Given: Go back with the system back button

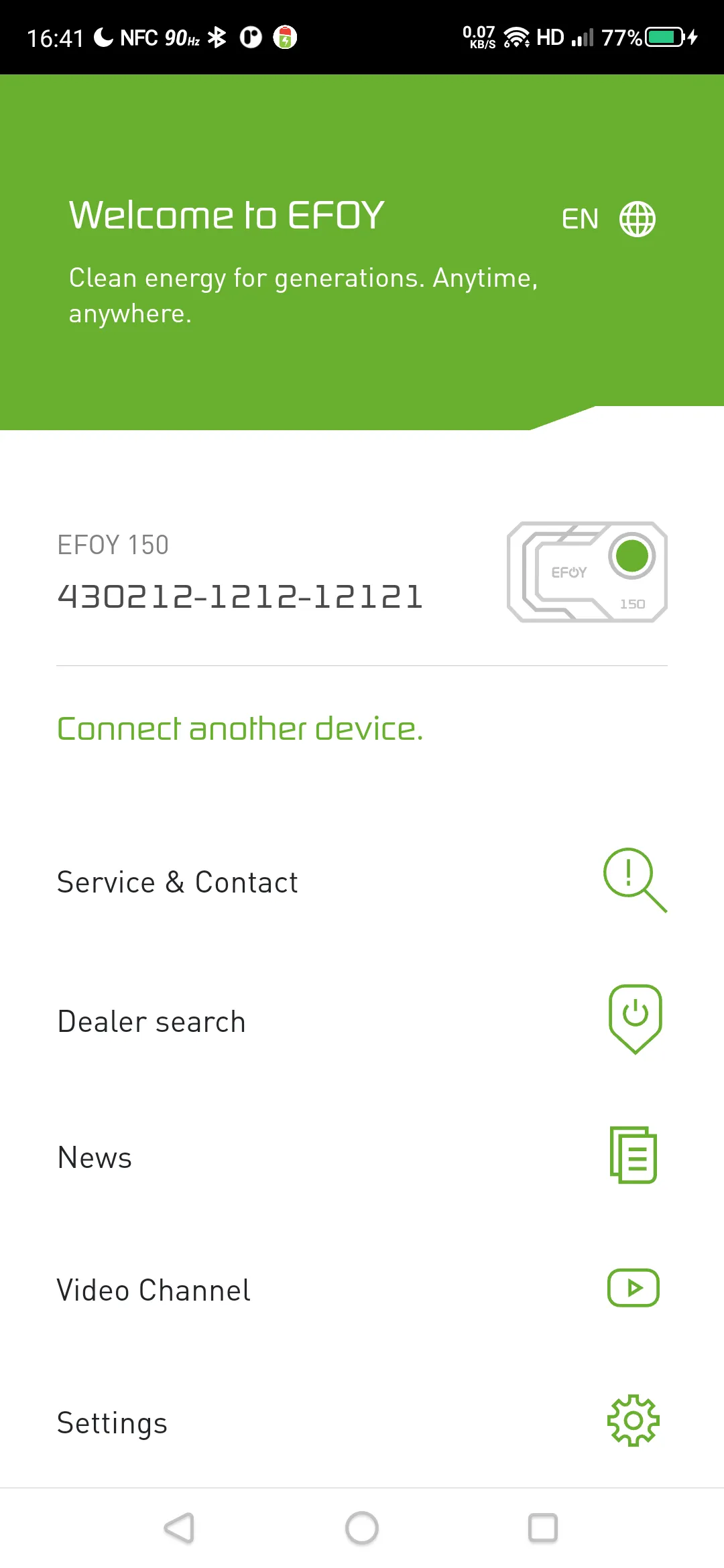Looking at the screenshot, I should 179,1528.
